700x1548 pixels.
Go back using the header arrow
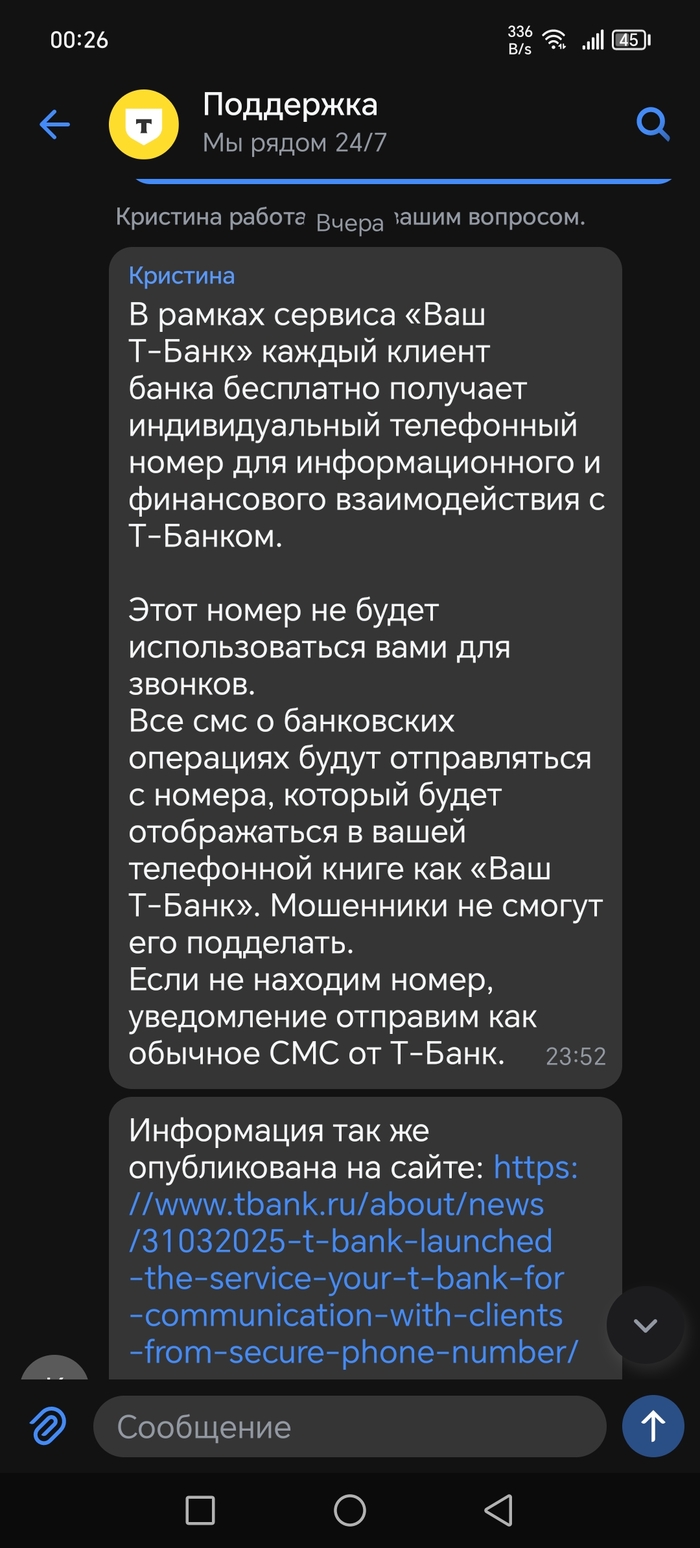coord(54,125)
